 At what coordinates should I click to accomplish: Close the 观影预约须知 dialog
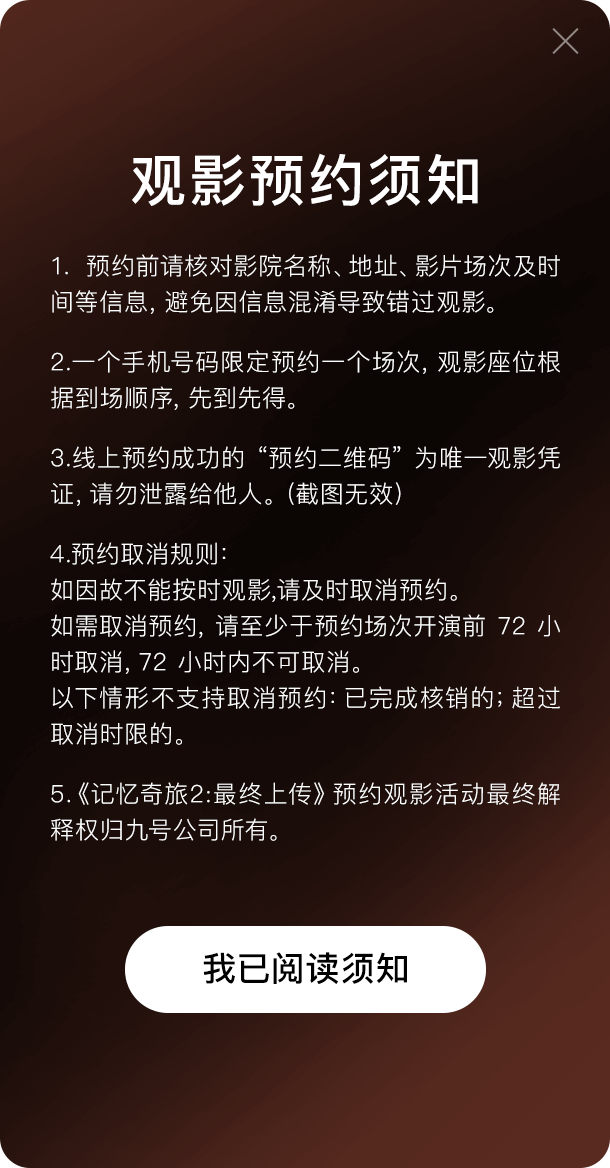click(565, 41)
